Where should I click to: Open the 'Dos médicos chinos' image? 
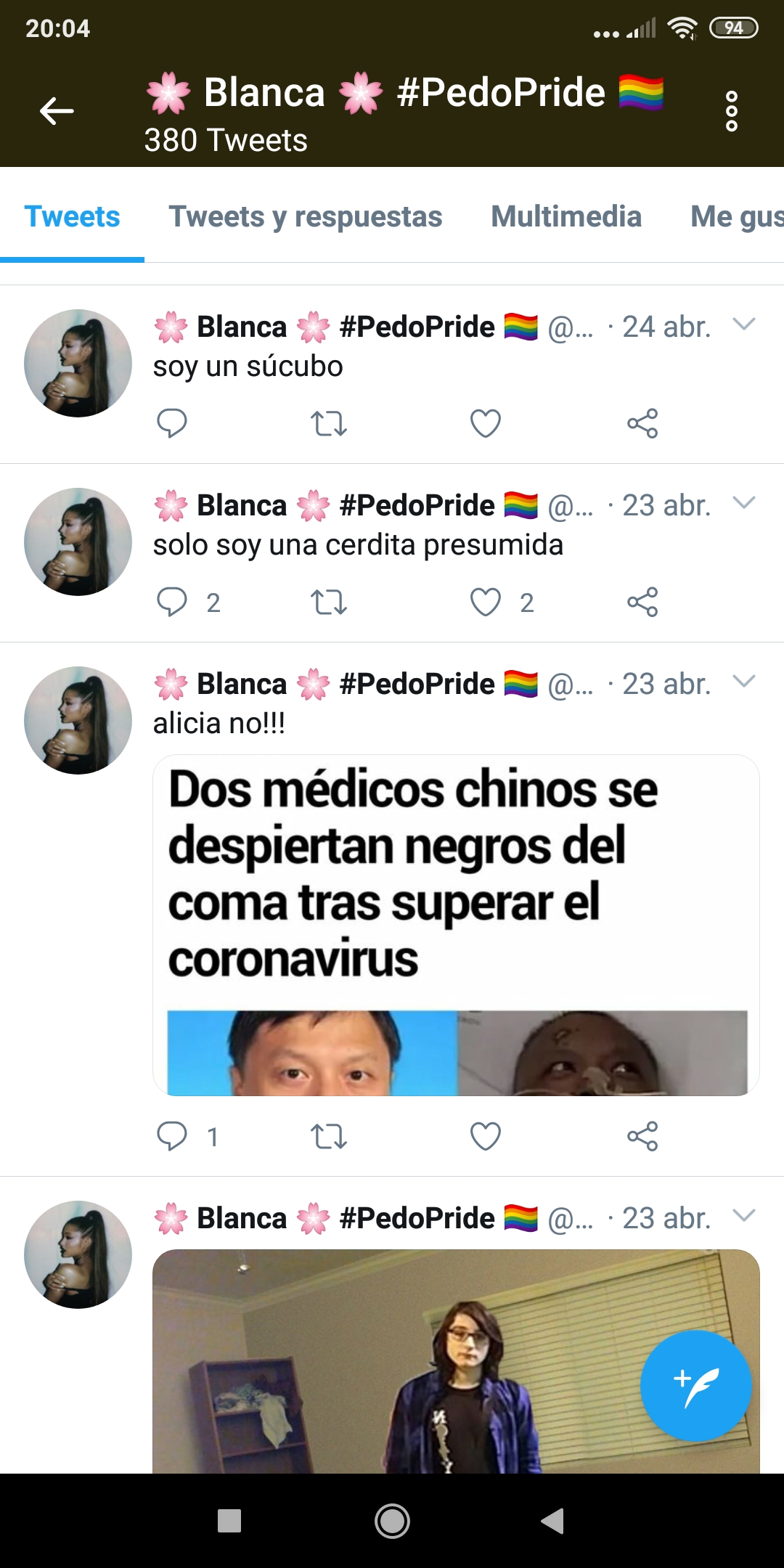click(456, 925)
